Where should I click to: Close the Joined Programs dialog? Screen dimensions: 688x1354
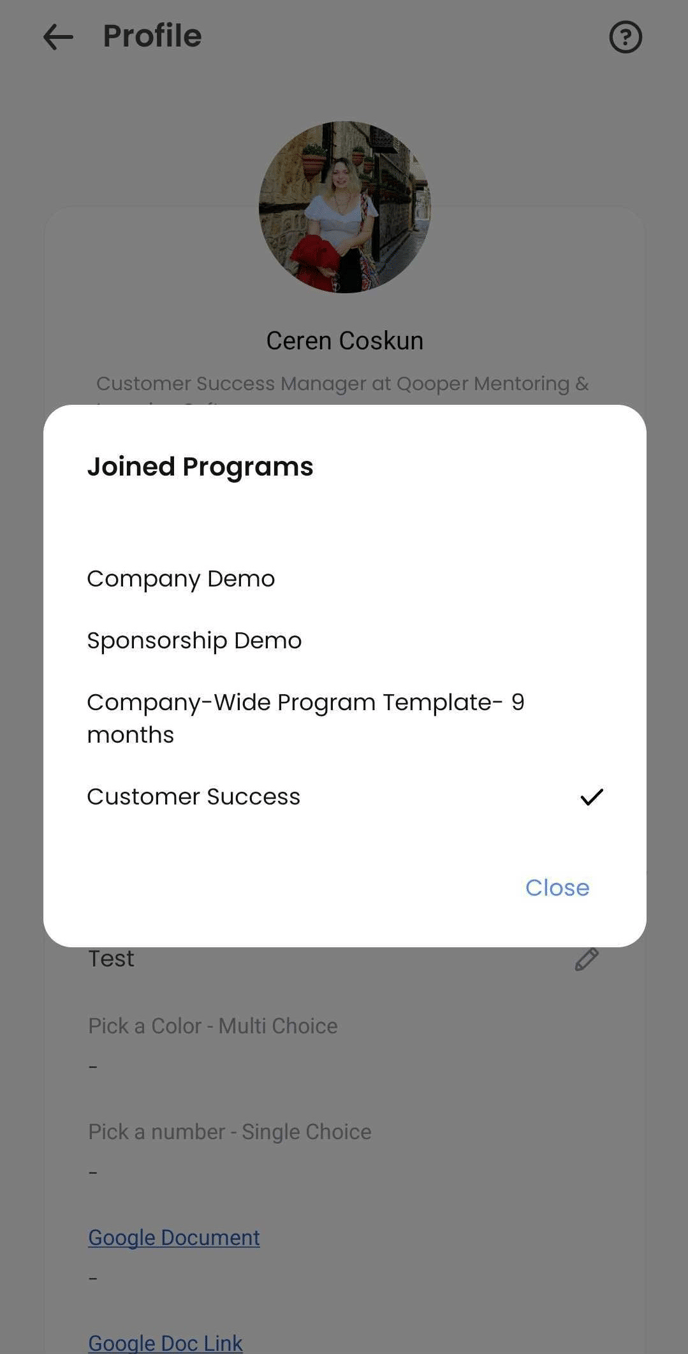pos(557,888)
